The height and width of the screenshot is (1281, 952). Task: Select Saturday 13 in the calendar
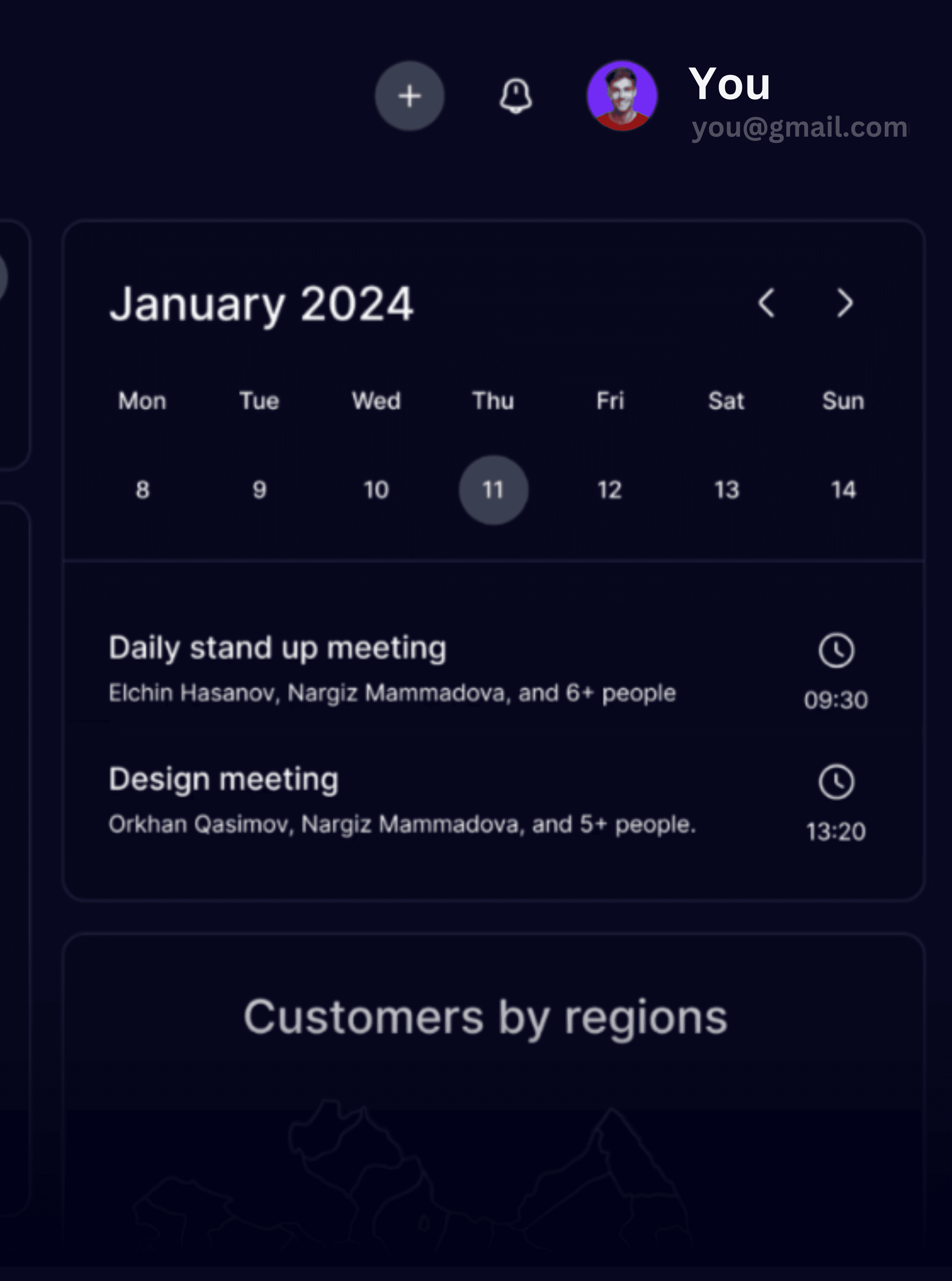pyautogui.click(x=727, y=490)
